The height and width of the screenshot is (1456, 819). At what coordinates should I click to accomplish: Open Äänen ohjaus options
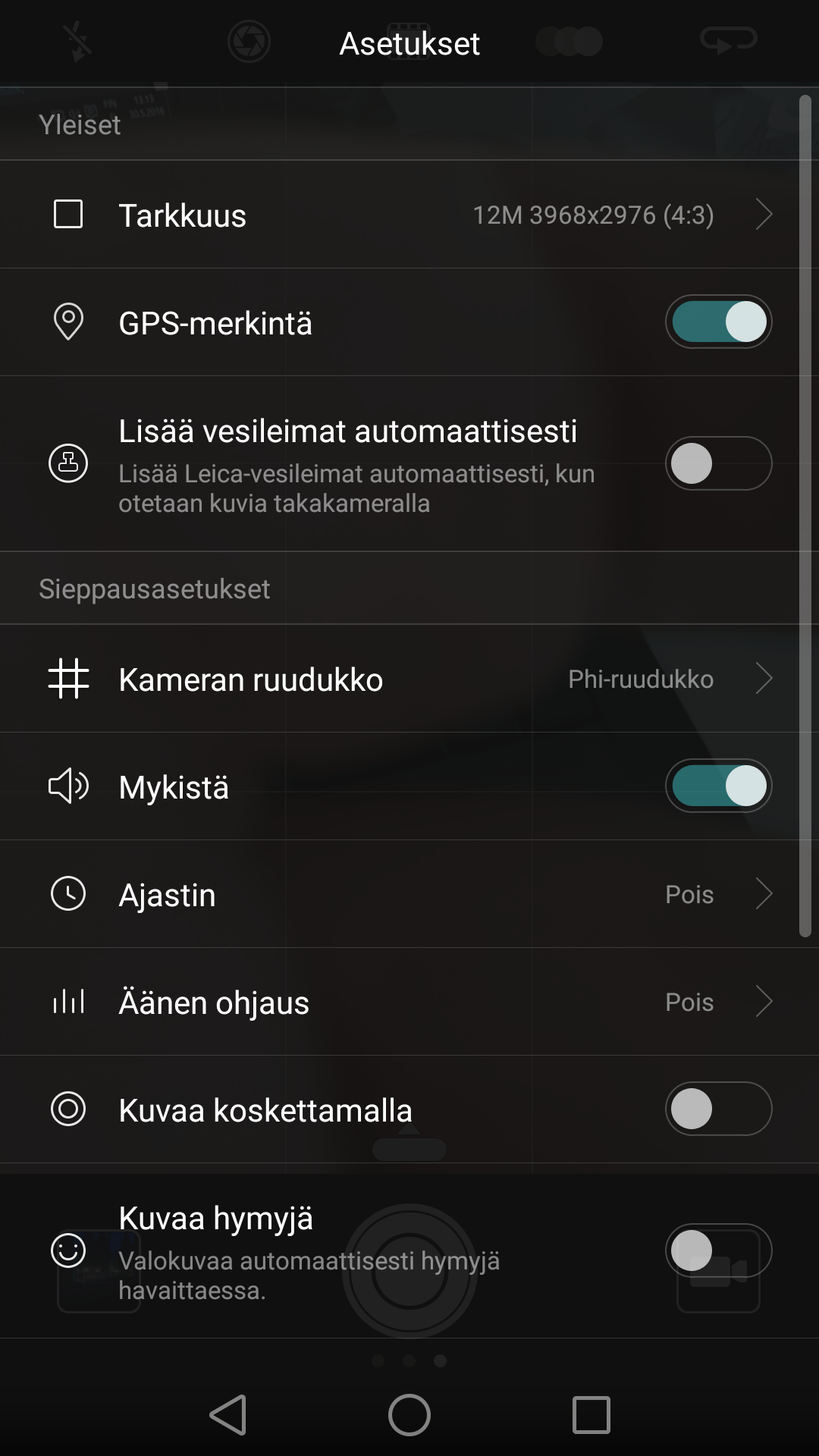point(409,1002)
